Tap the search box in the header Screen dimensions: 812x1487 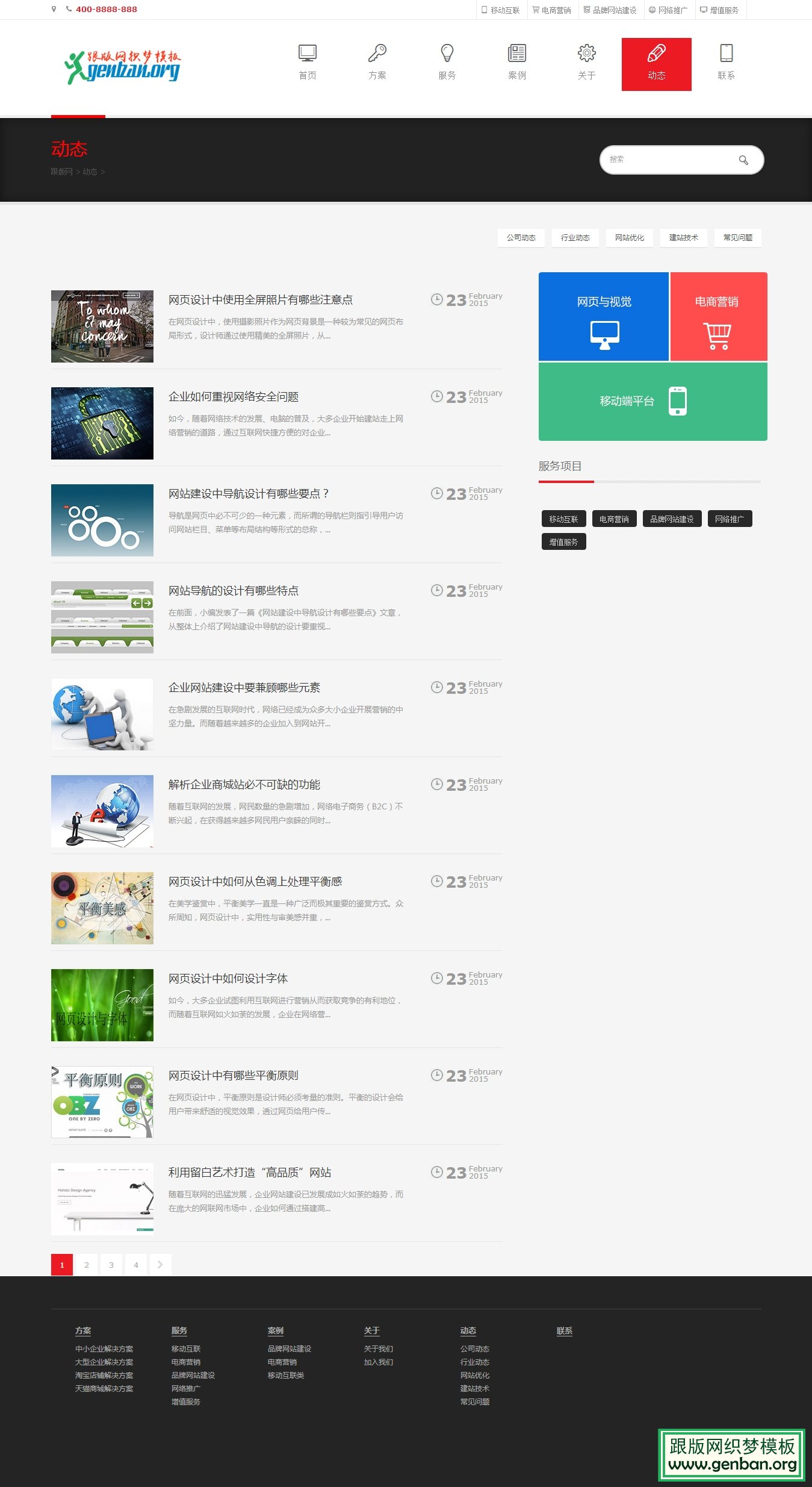point(668,160)
